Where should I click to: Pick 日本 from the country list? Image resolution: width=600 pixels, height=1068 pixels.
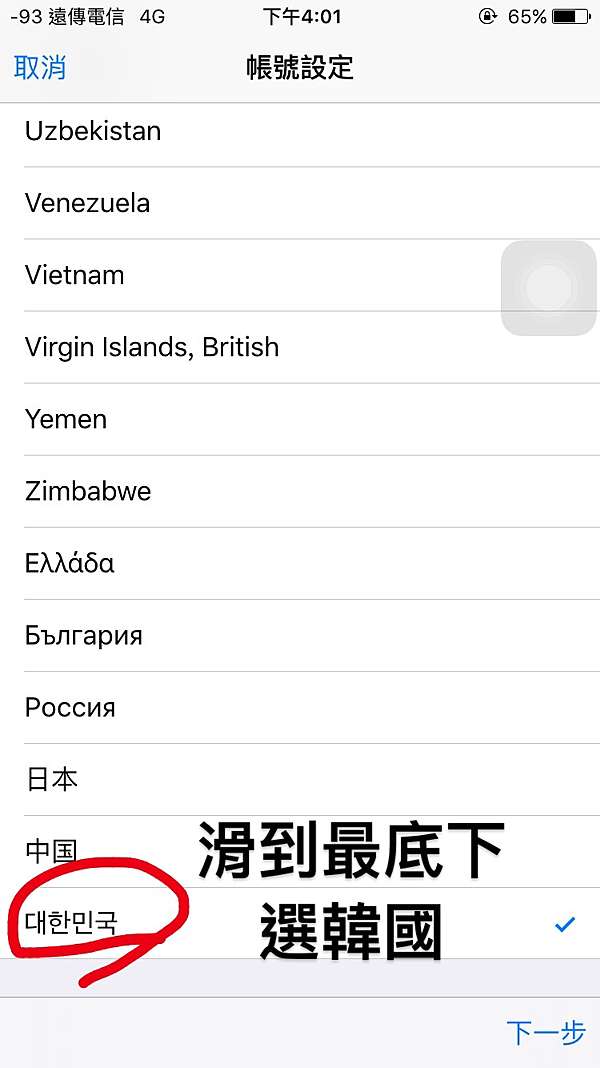point(300,780)
